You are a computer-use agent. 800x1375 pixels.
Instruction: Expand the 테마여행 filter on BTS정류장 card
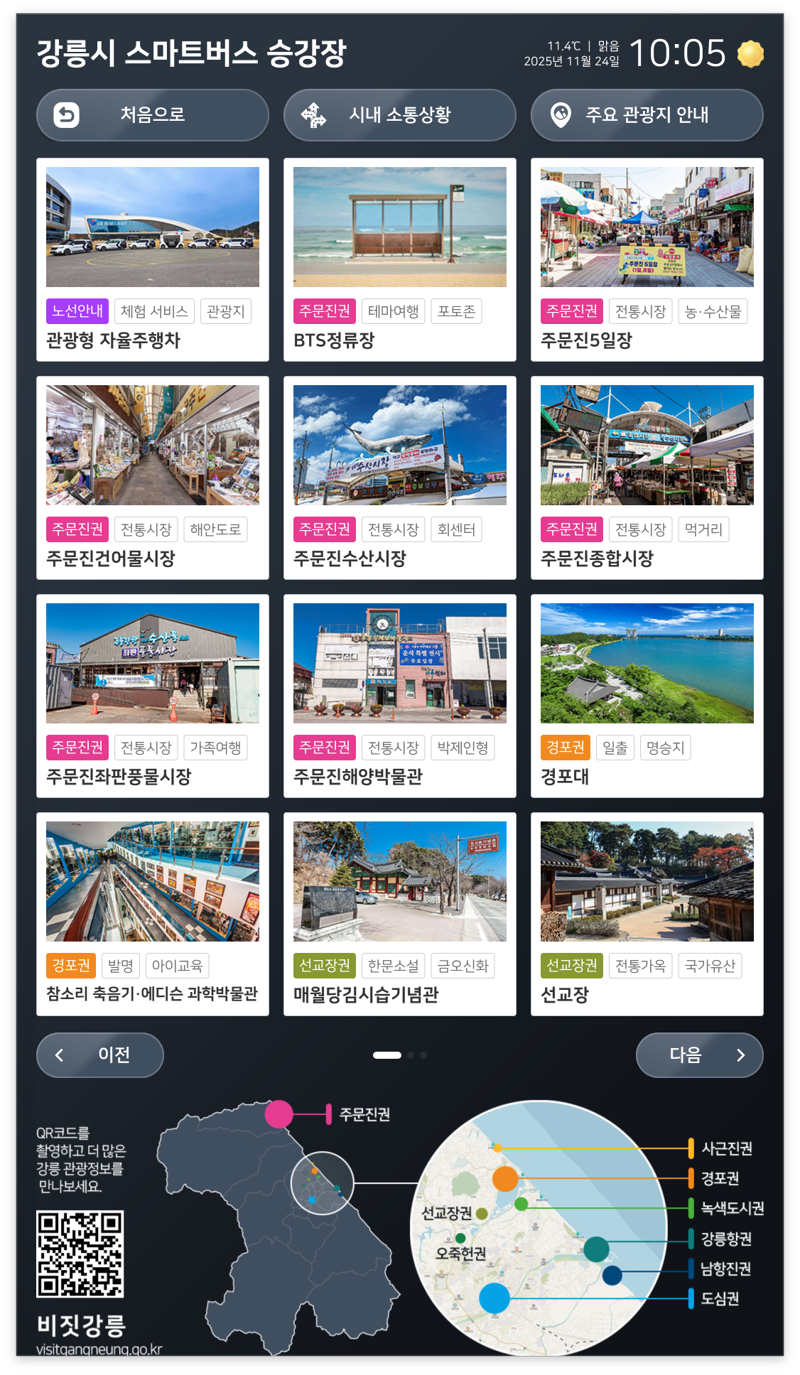tap(393, 311)
